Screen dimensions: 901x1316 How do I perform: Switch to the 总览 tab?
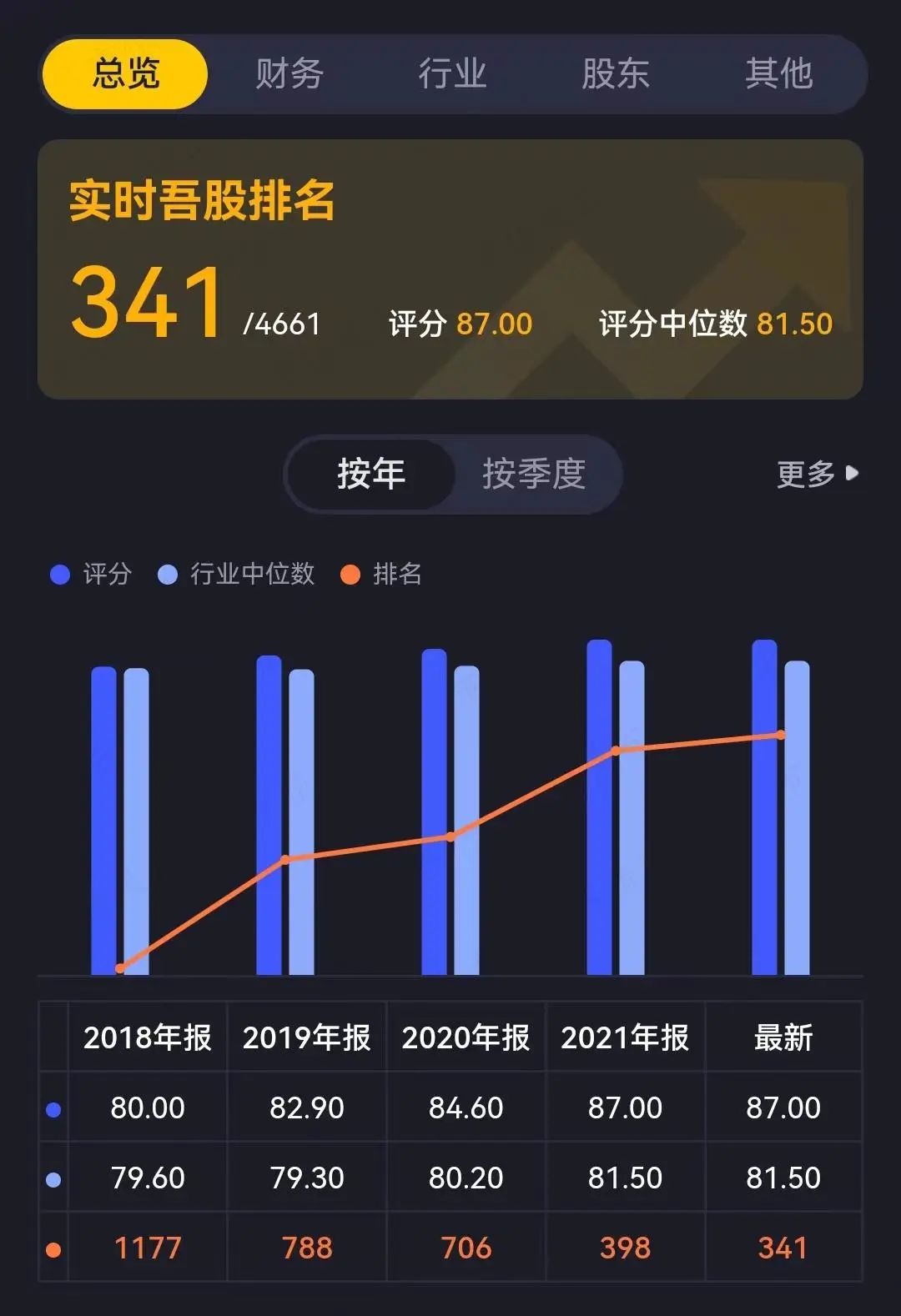(125, 73)
